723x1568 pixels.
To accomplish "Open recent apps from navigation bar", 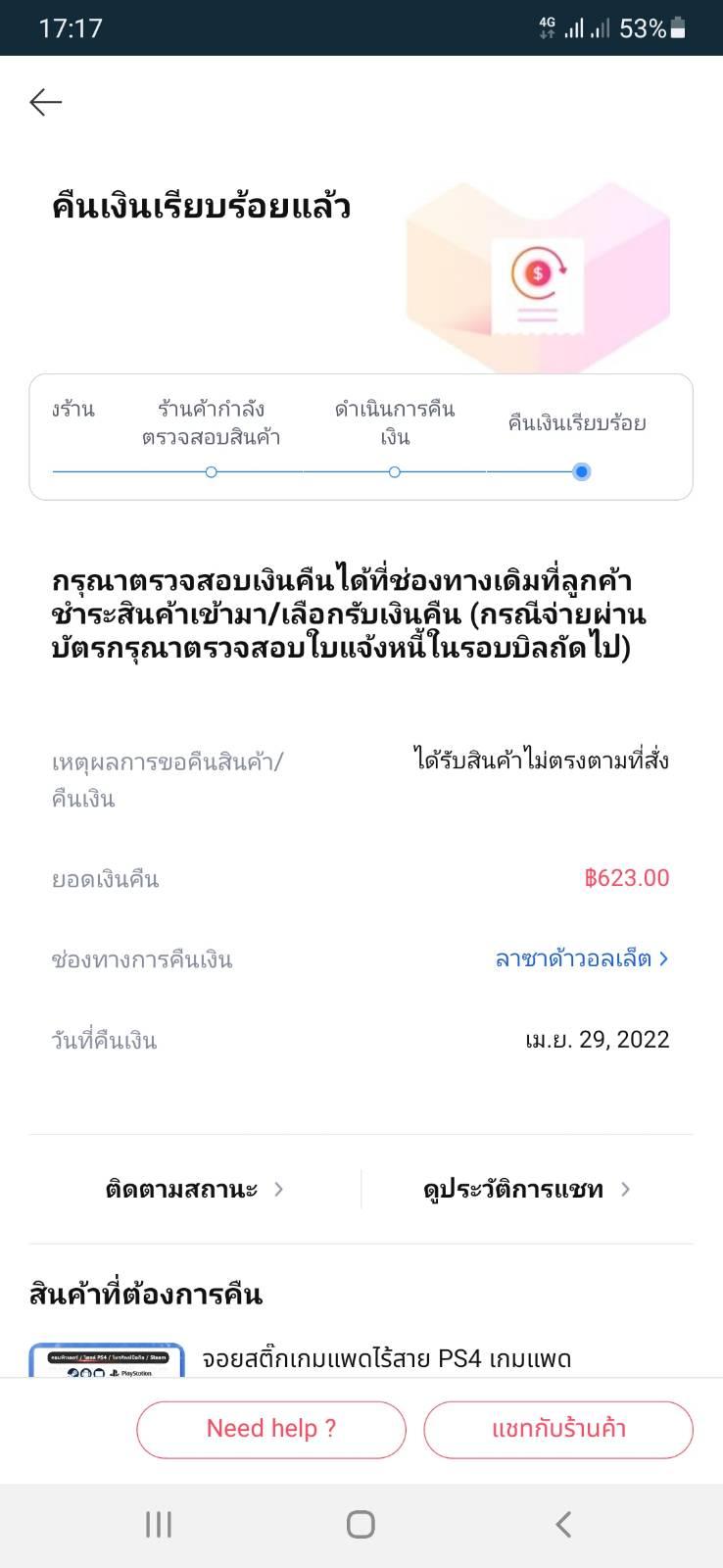I will tap(159, 1524).
